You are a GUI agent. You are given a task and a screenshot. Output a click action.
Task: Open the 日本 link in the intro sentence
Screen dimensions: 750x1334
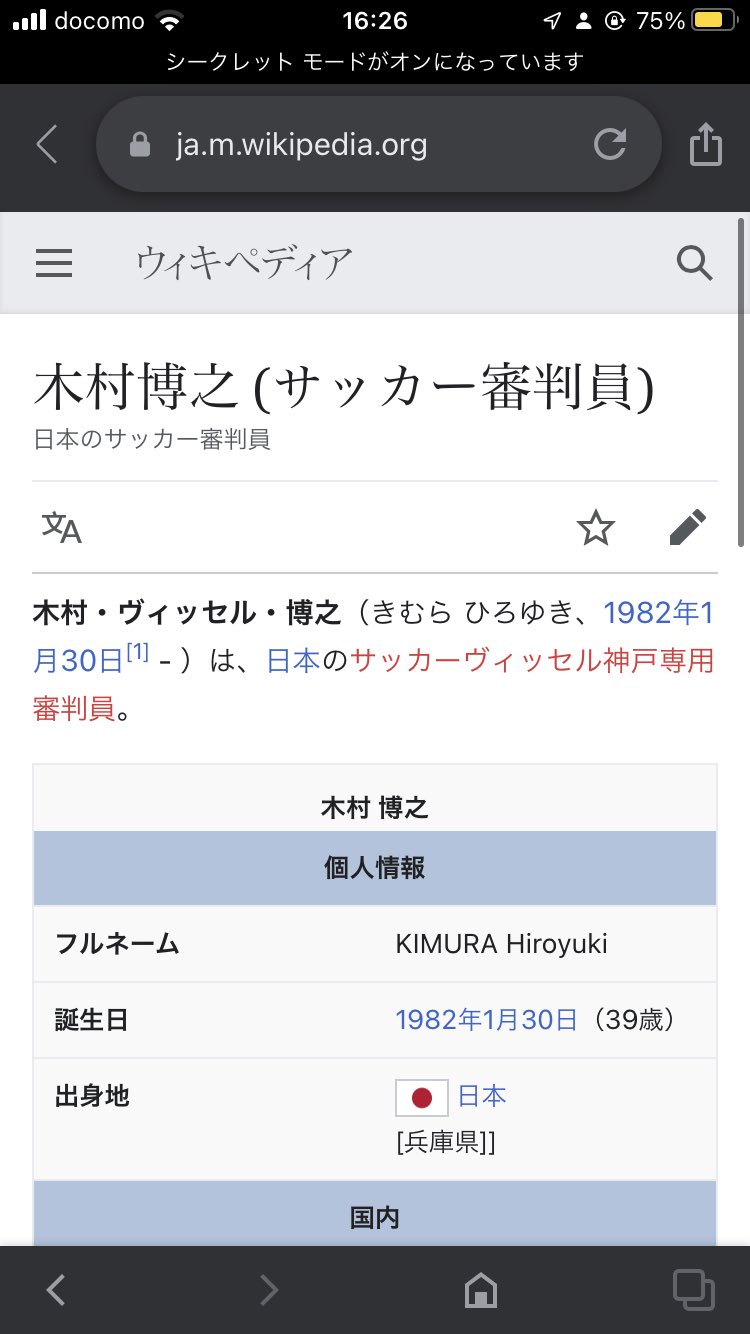pyautogui.click(x=293, y=661)
